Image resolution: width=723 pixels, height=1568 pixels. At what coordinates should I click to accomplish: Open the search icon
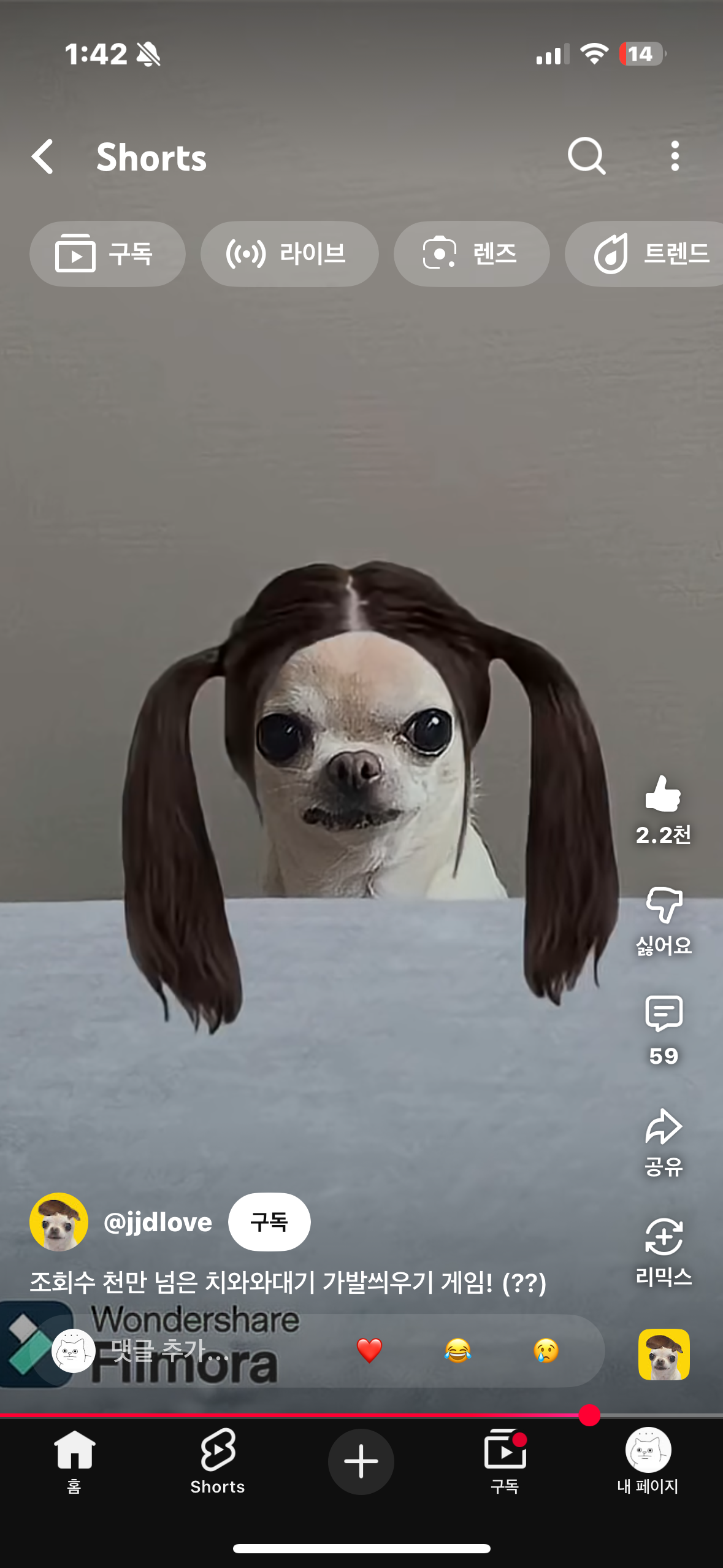[586, 157]
